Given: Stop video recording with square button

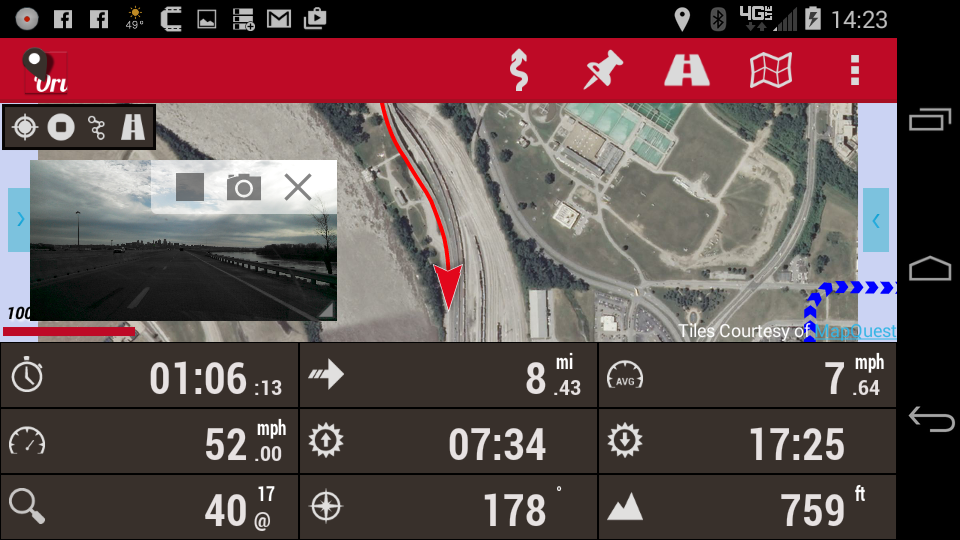Looking at the screenshot, I should coord(190,187).
